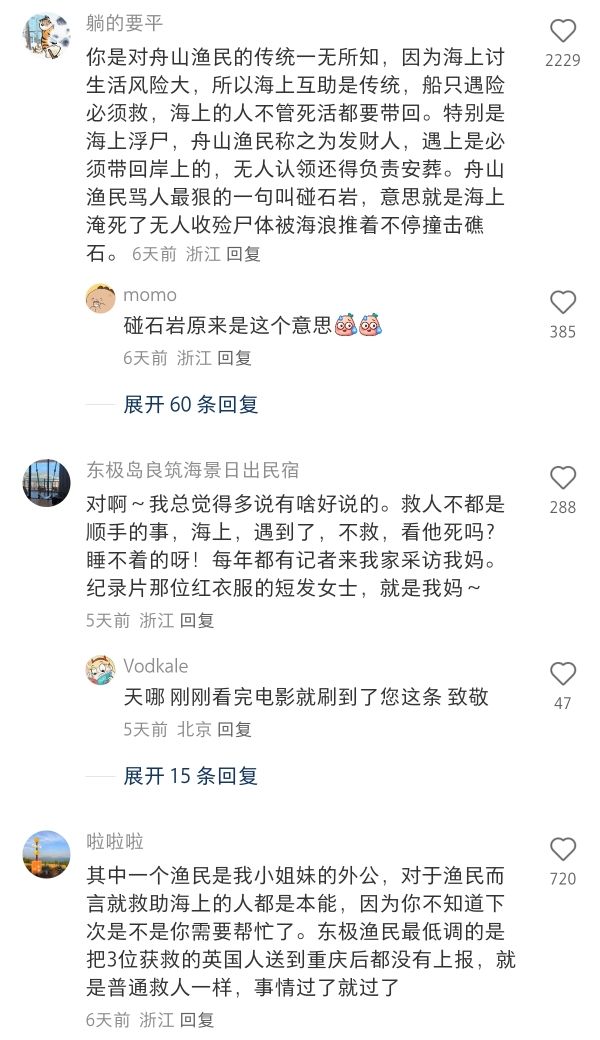The height and width of the screenshot is (1040, 600).
Task: Open 东极岛良筑海景日出民宿's avatar
Action: tap(46, 482)
